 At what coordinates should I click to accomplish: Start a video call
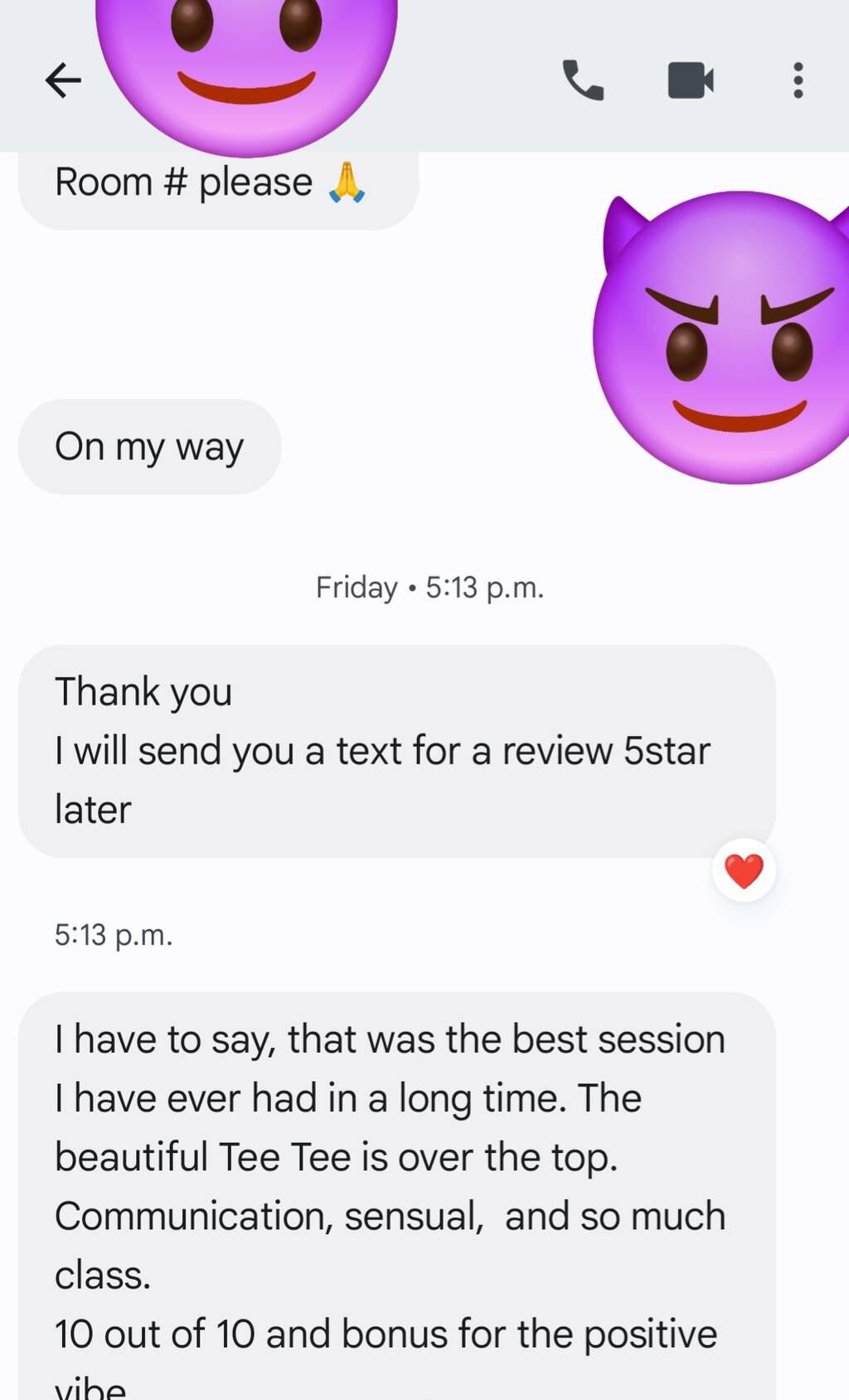point(691,80)
